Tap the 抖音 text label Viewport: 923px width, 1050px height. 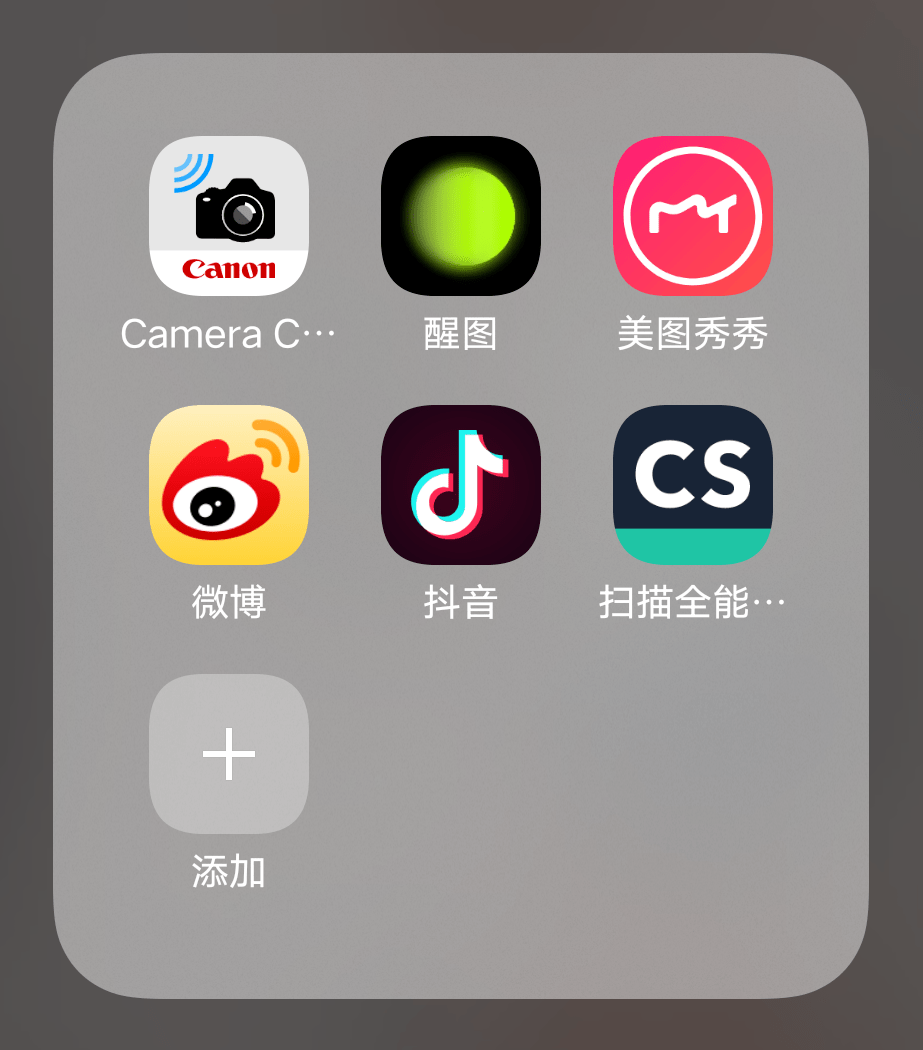460,603
